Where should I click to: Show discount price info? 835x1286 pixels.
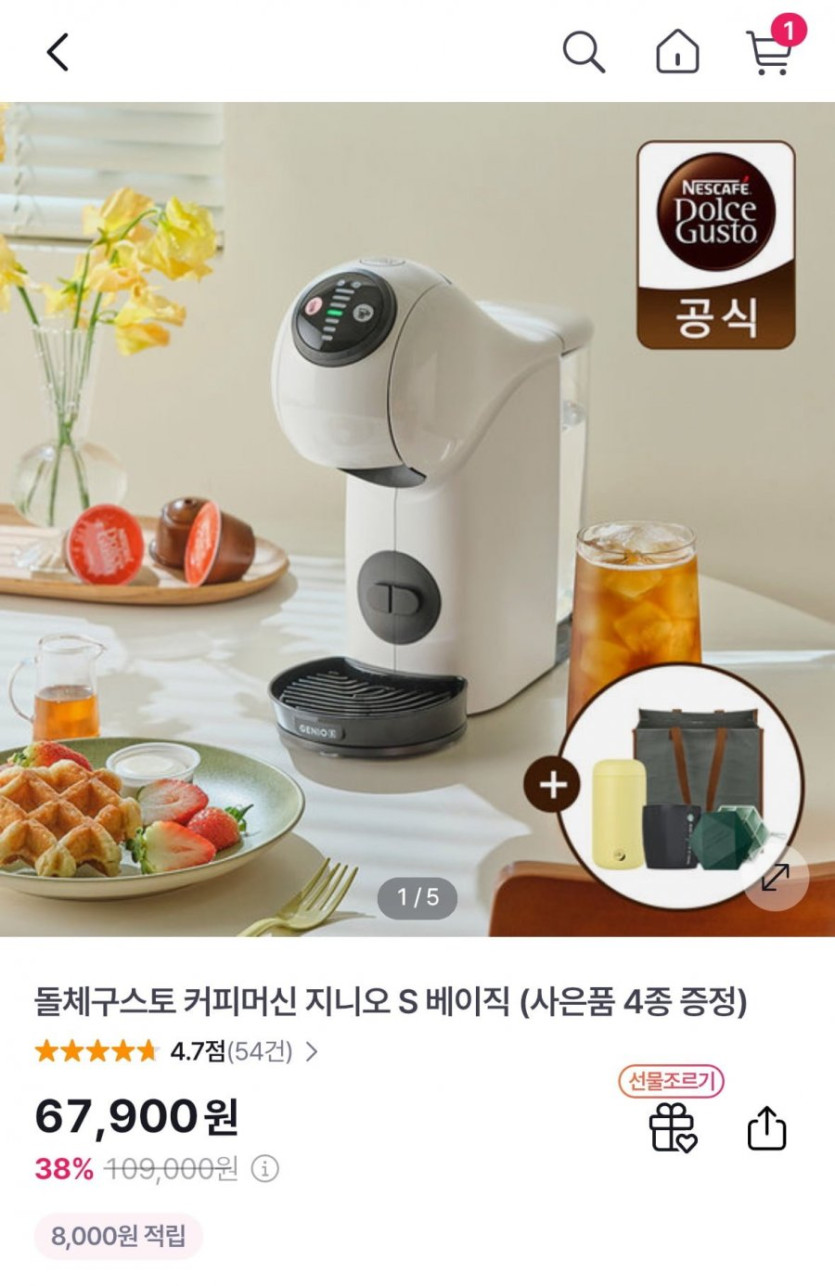pos(265,1168)
